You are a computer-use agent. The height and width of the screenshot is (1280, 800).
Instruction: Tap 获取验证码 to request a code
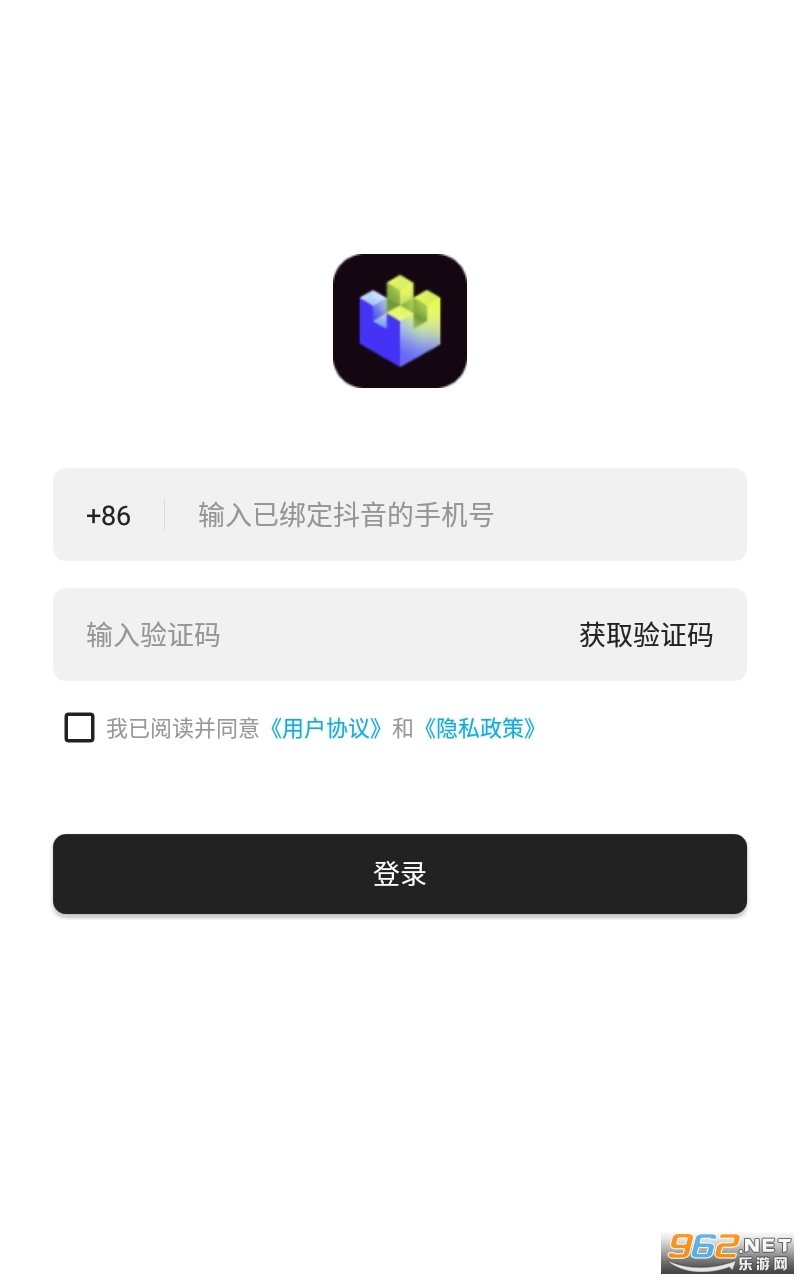click(x=646, y=635)
